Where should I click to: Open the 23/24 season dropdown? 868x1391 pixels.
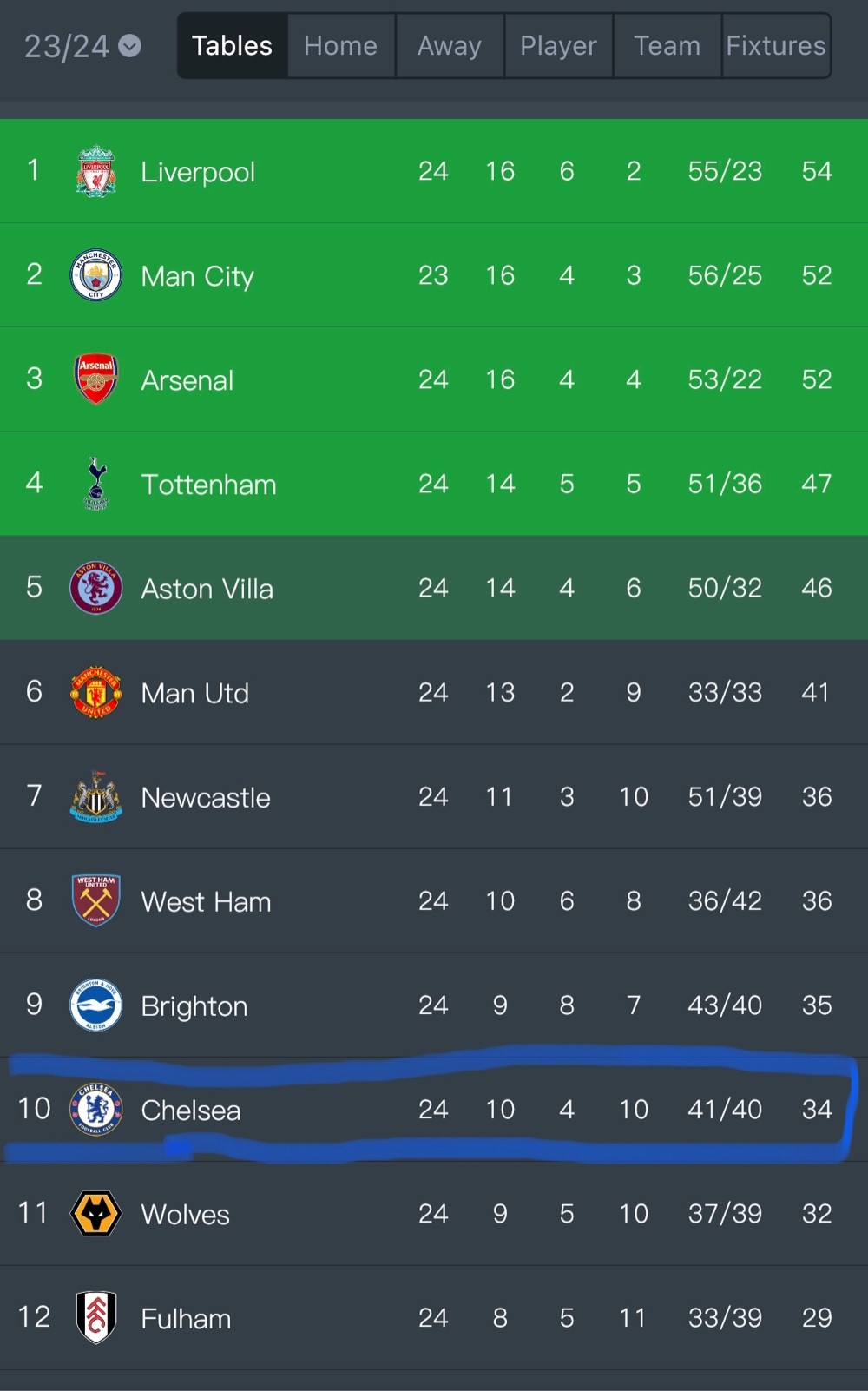coord(82,46)
